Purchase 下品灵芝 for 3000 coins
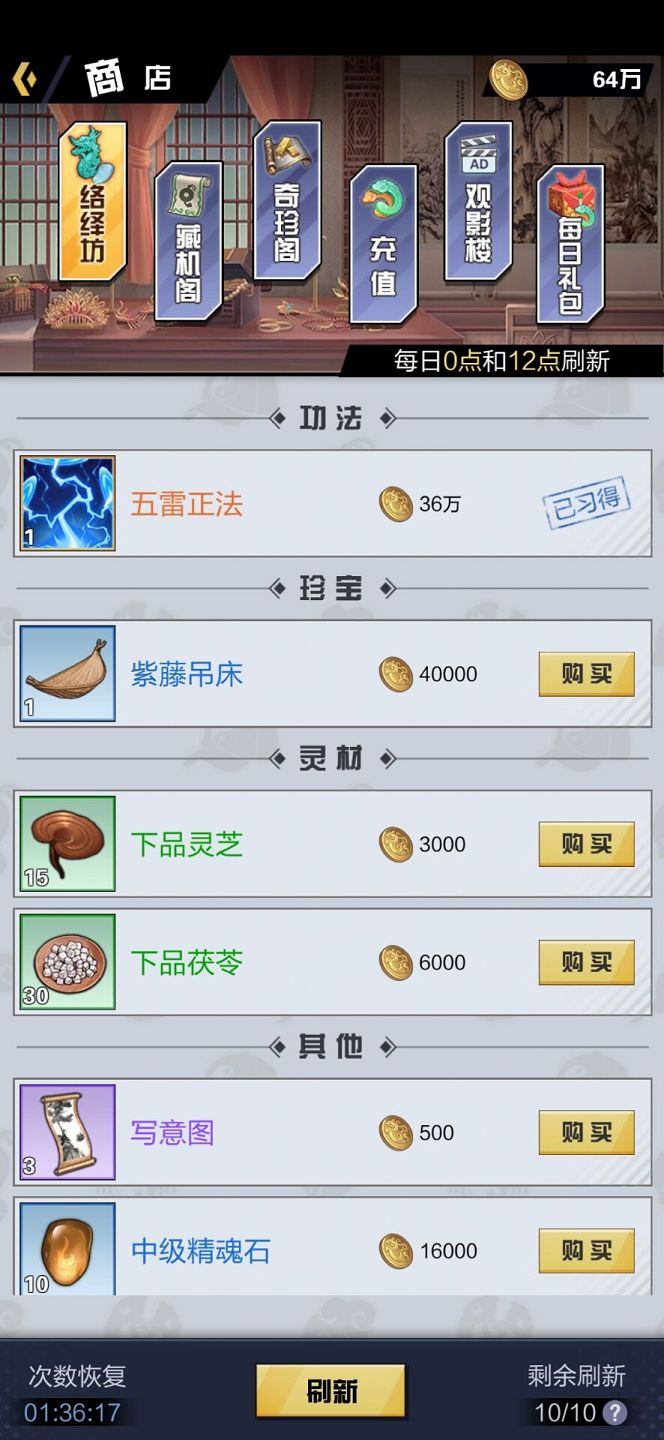This screenshot has width=664, height=1440. 586,844
